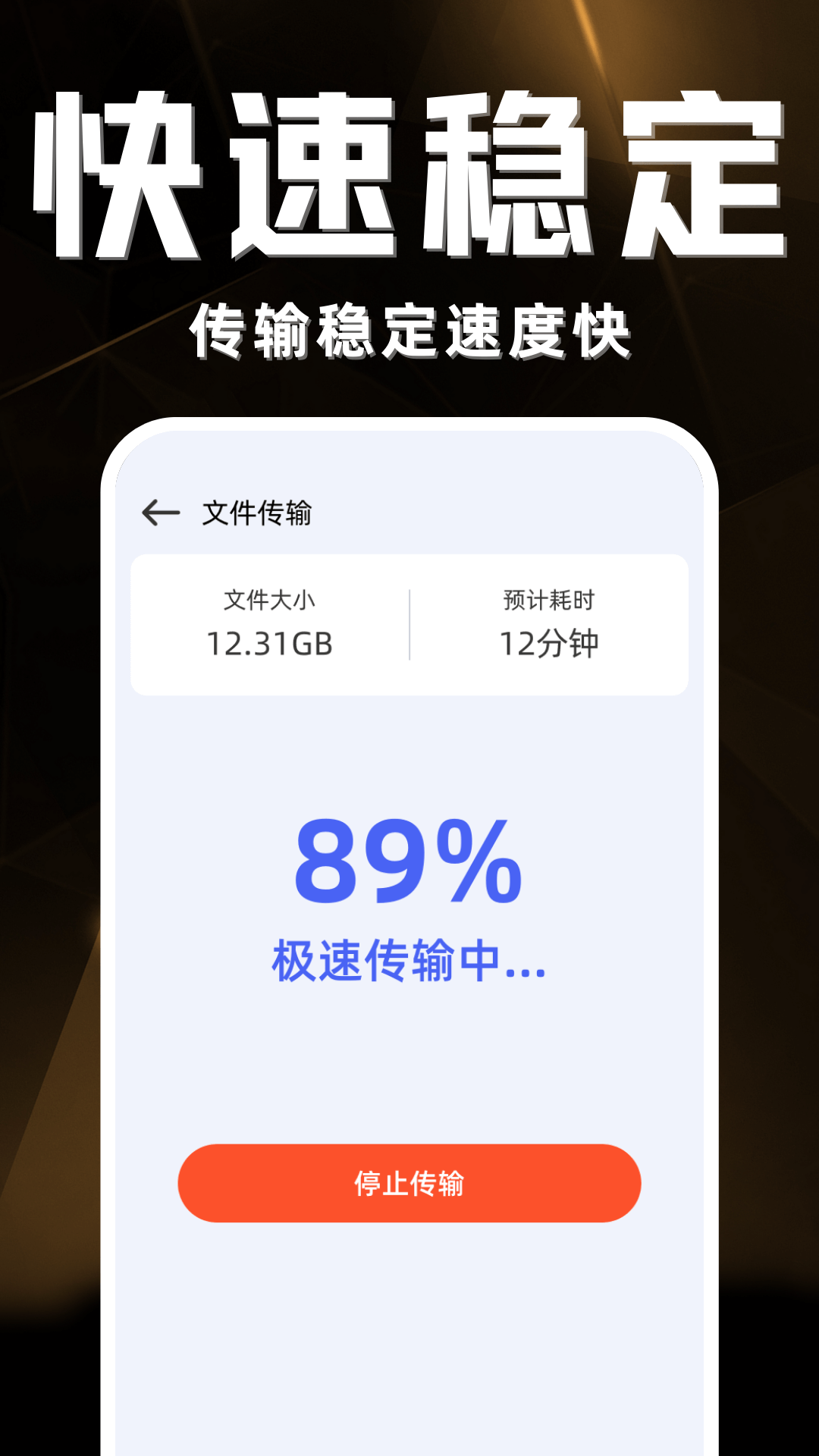Click the orange stop transfer pill
This screenshot has width=819, height=1456.
coord(409,1183)
